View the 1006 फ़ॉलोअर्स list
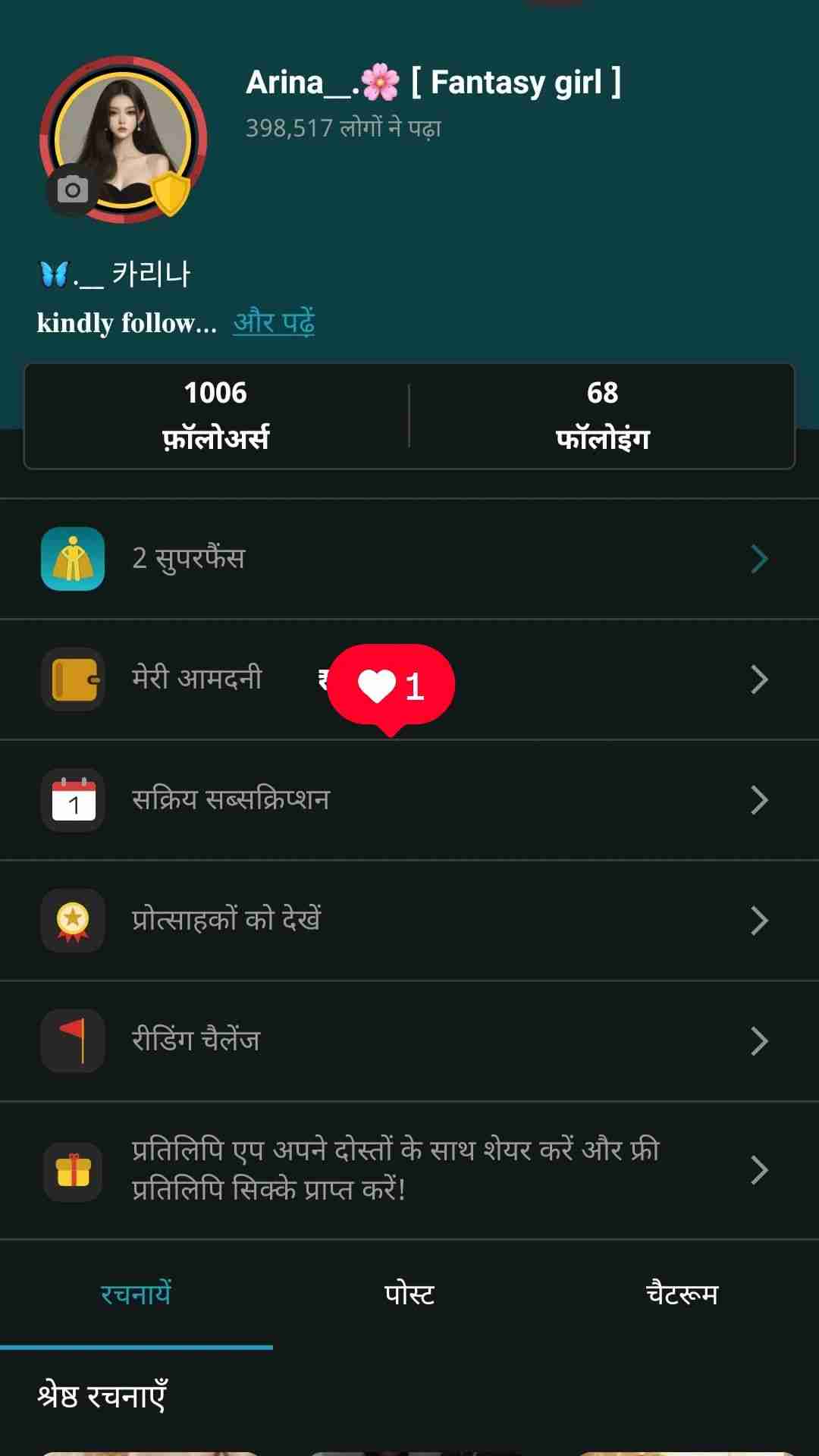This screenshot has width=819, height=1456. 216,416
